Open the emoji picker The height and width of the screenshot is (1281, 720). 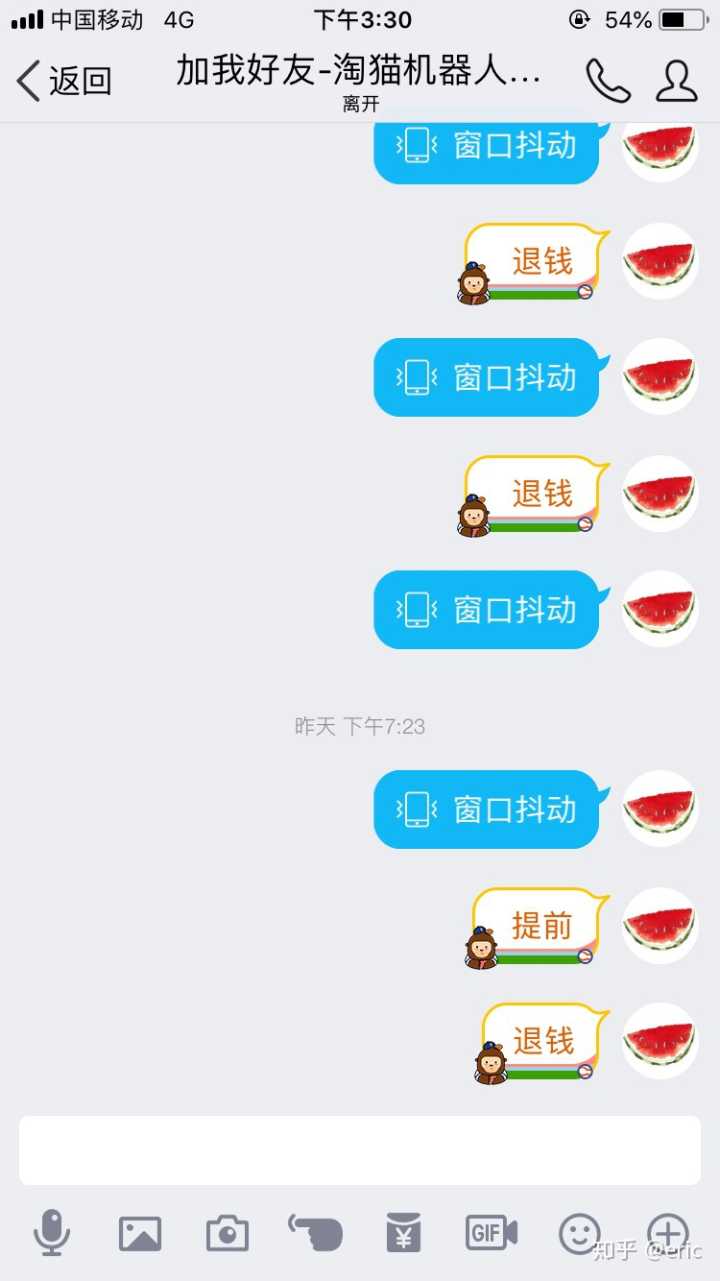click(580, 1234)
